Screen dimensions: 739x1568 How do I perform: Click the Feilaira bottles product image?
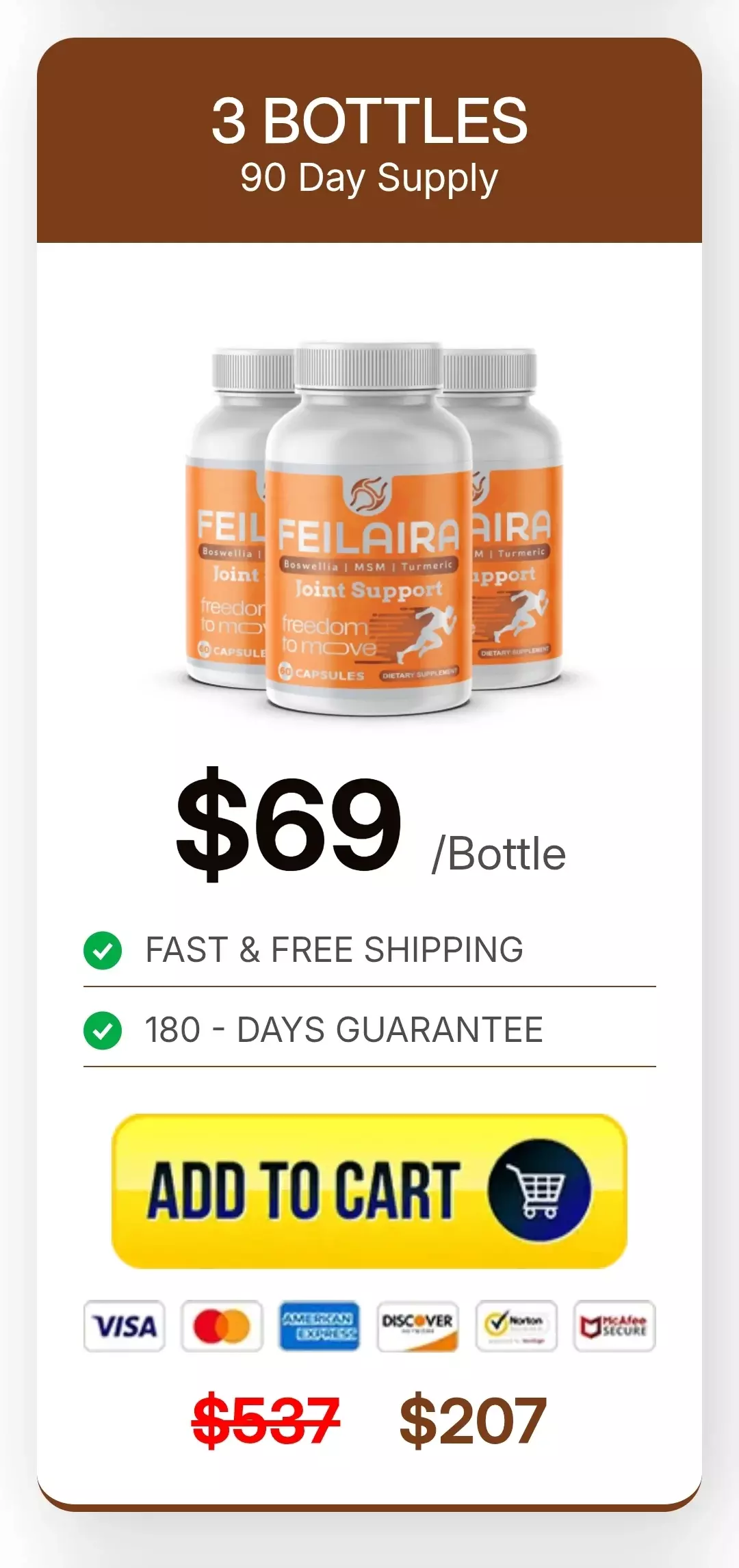[x=369, y=527]
